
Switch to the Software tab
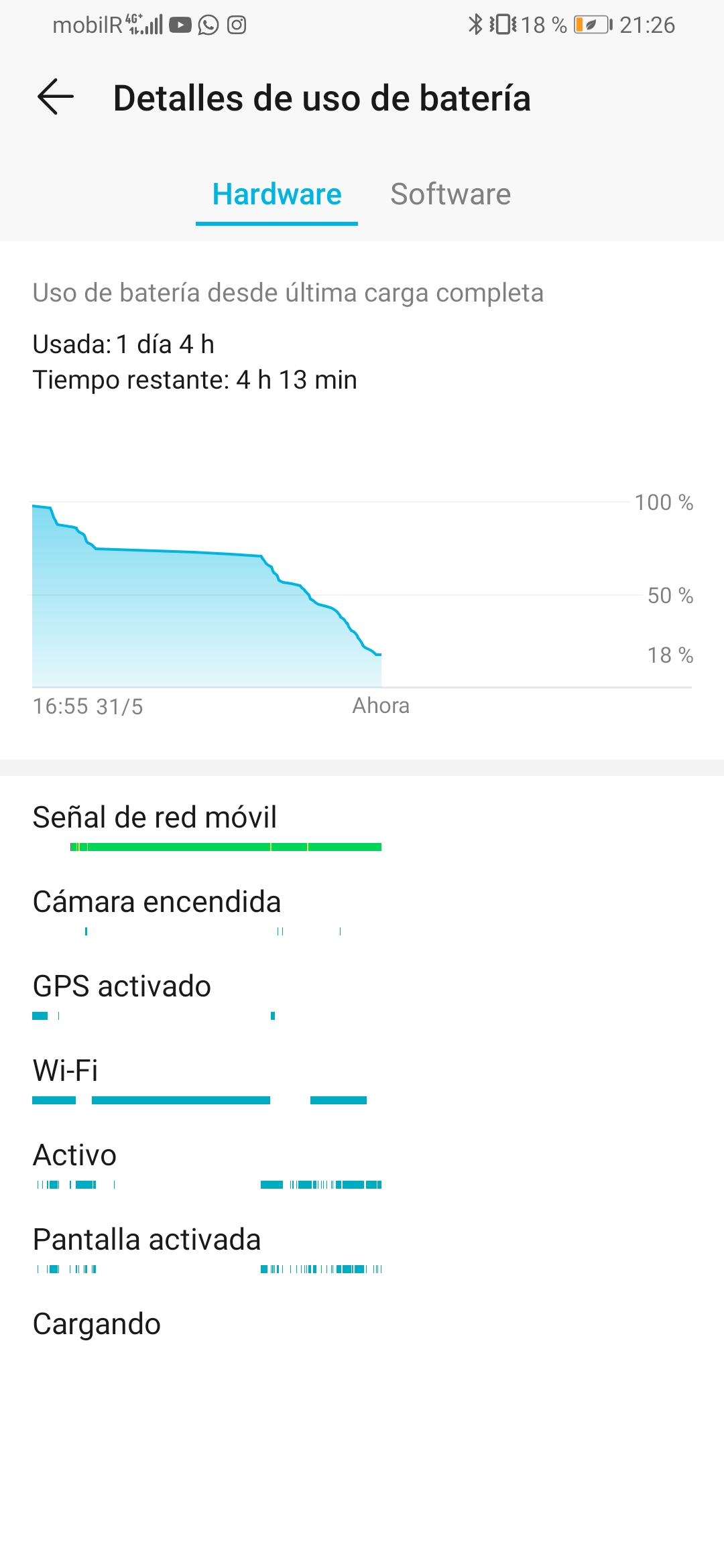coord(450,194)
